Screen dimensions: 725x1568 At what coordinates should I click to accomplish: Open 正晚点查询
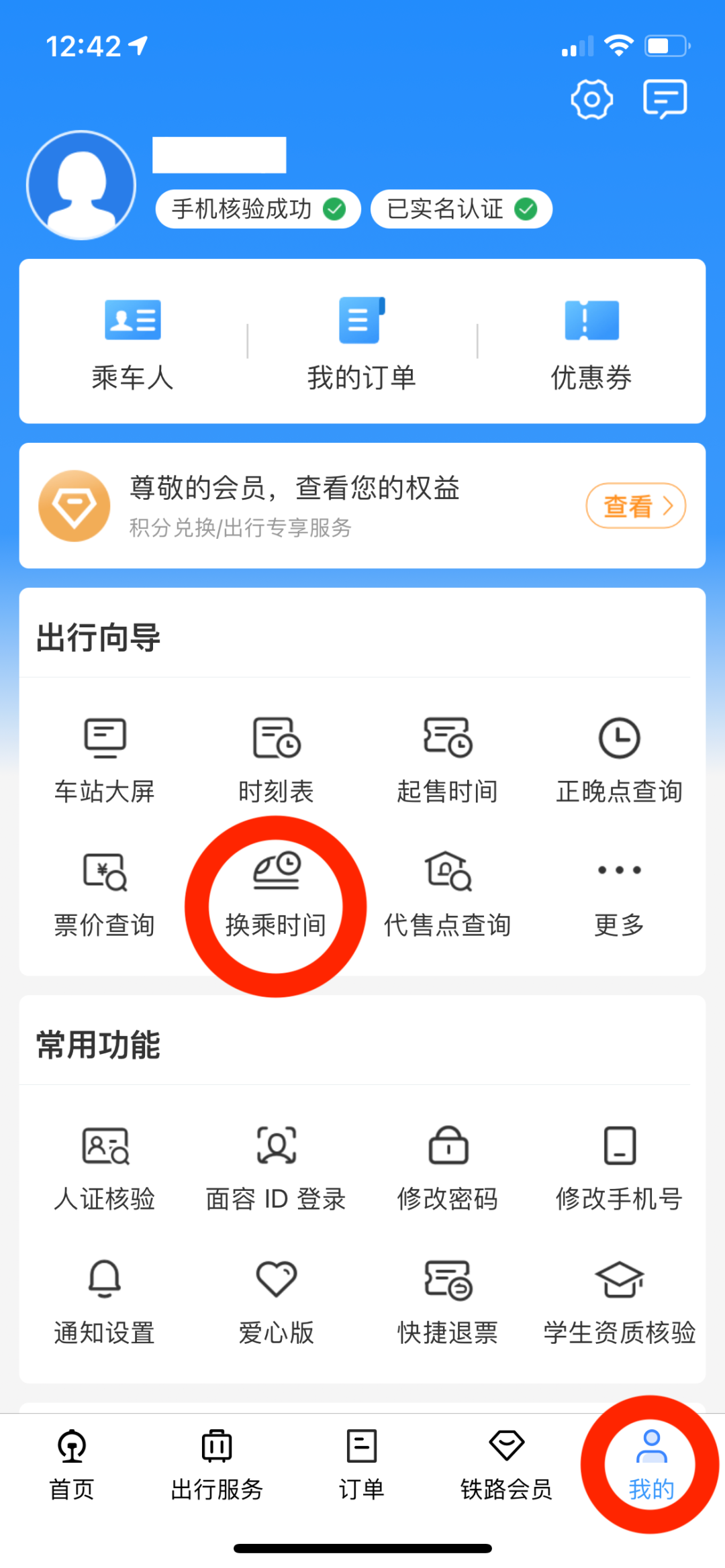[619, 760]
